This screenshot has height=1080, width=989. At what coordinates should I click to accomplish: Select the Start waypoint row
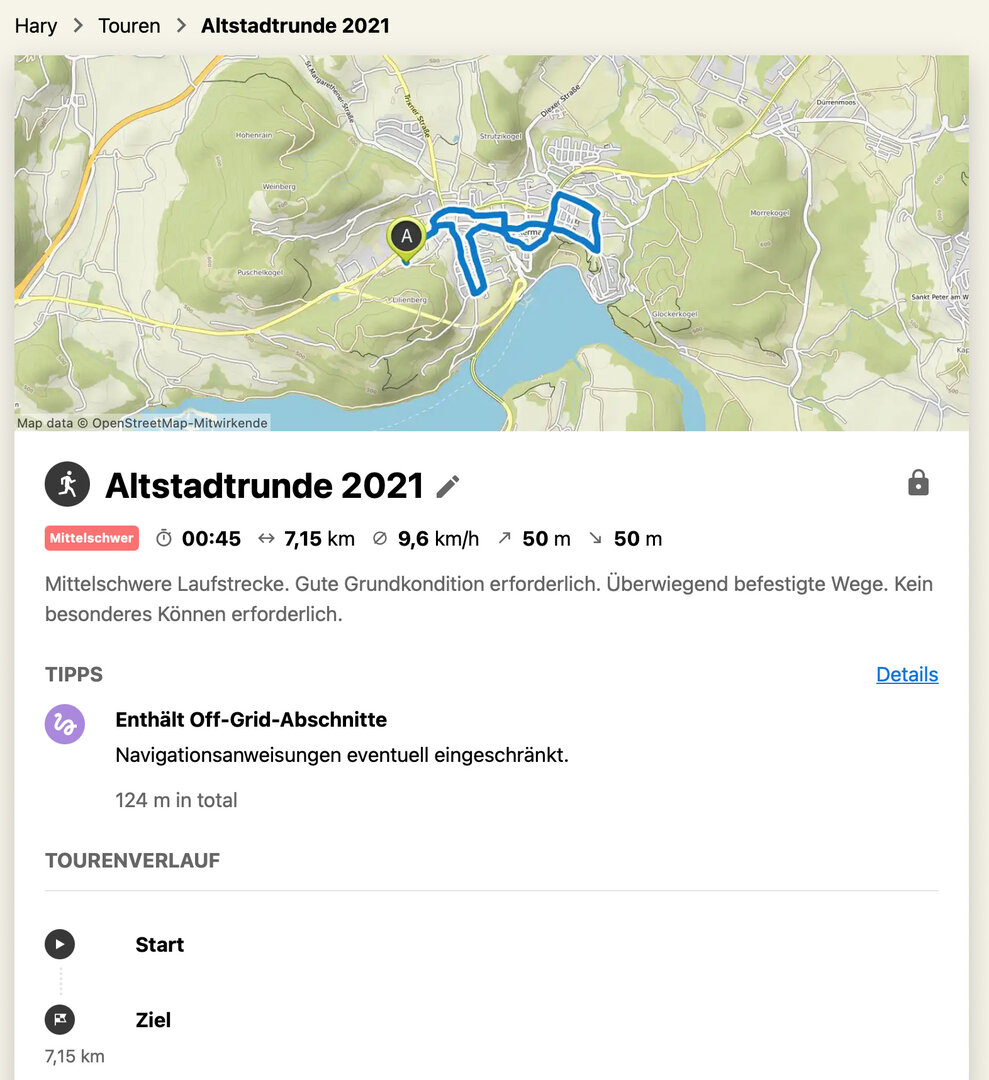pos(160,945)
